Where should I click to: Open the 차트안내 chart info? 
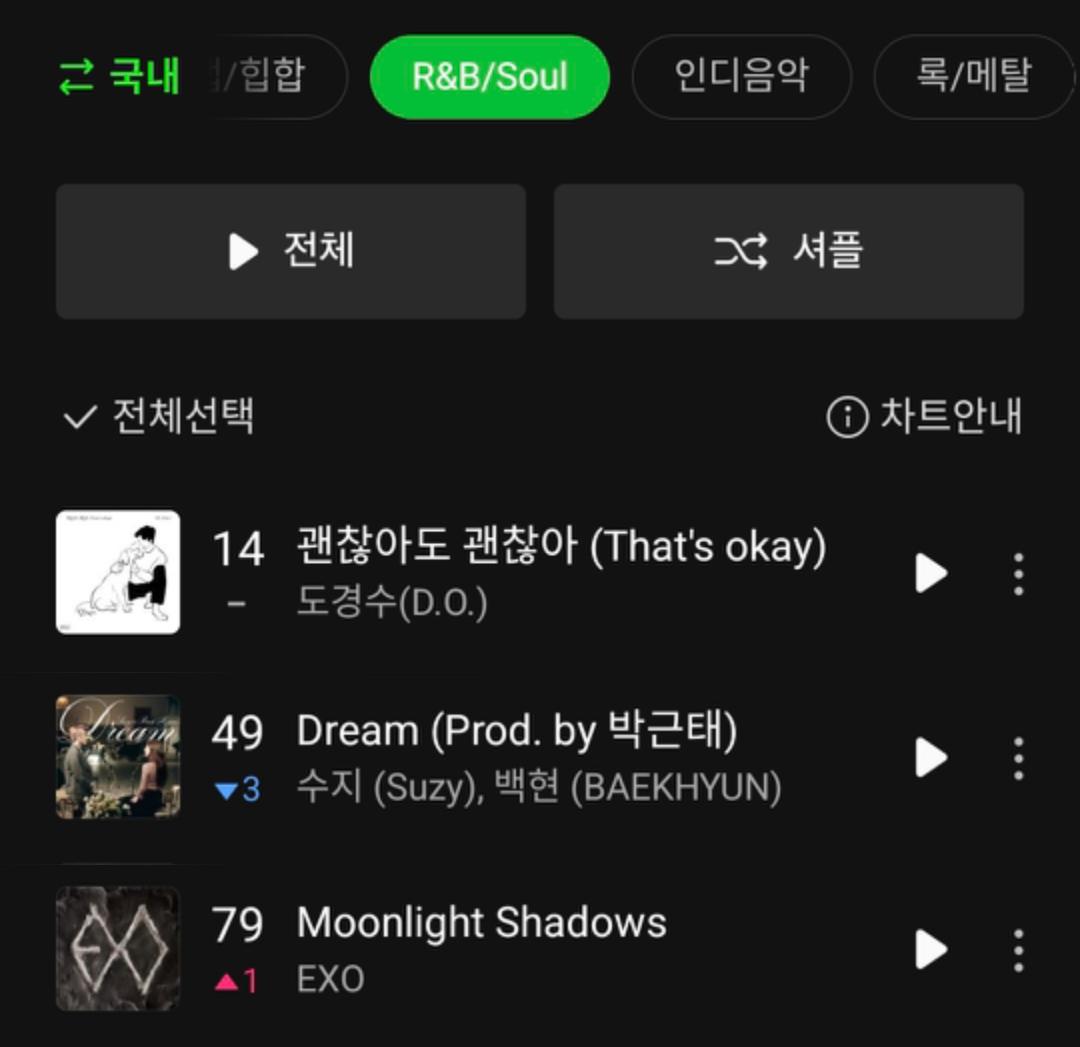925,416
